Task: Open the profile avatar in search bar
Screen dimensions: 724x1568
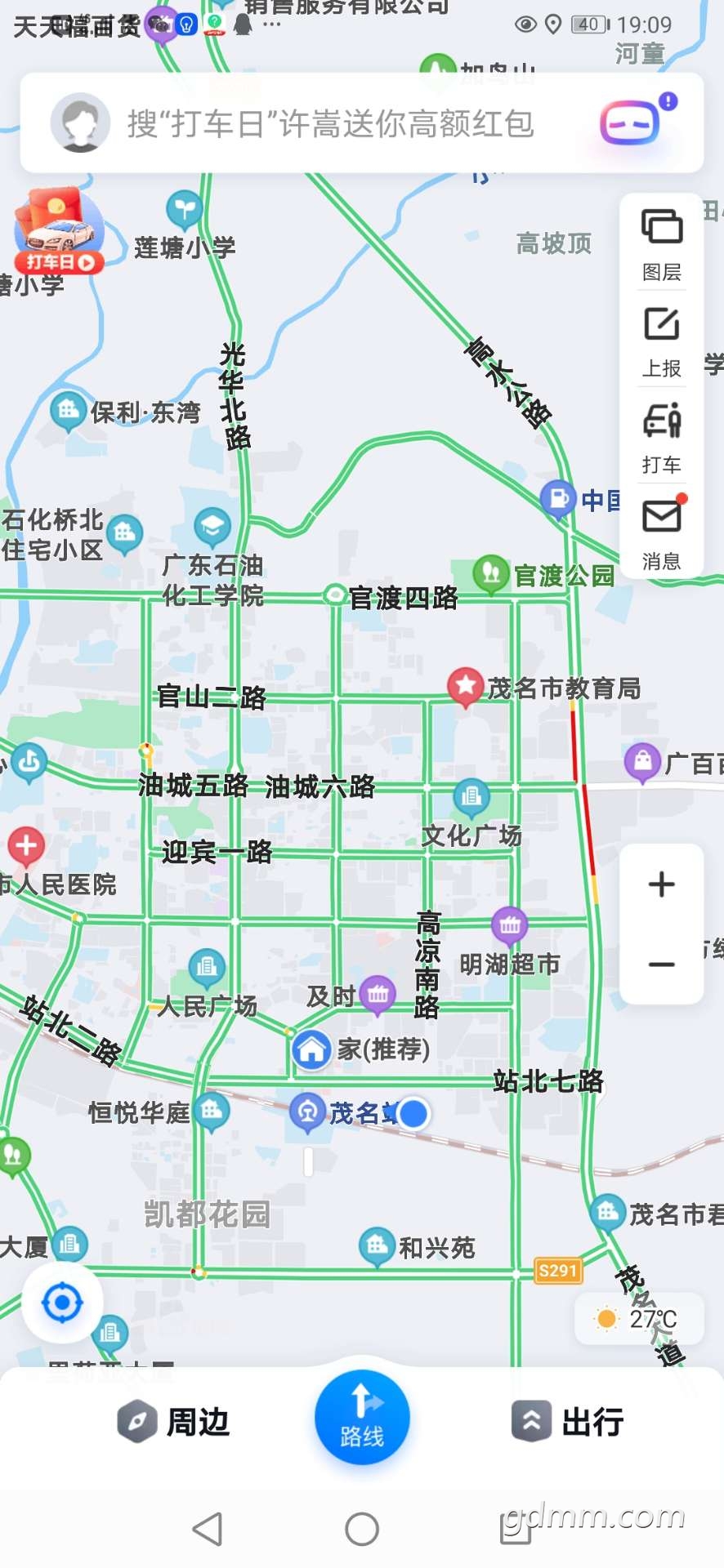Action: [80, 123]
